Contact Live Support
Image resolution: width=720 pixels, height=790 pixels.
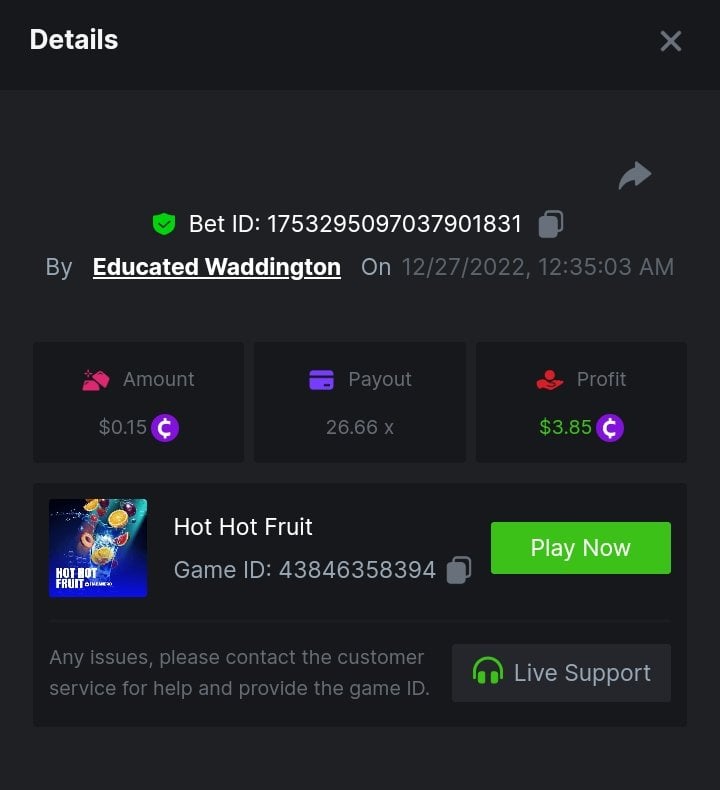[x=561, y=673]
